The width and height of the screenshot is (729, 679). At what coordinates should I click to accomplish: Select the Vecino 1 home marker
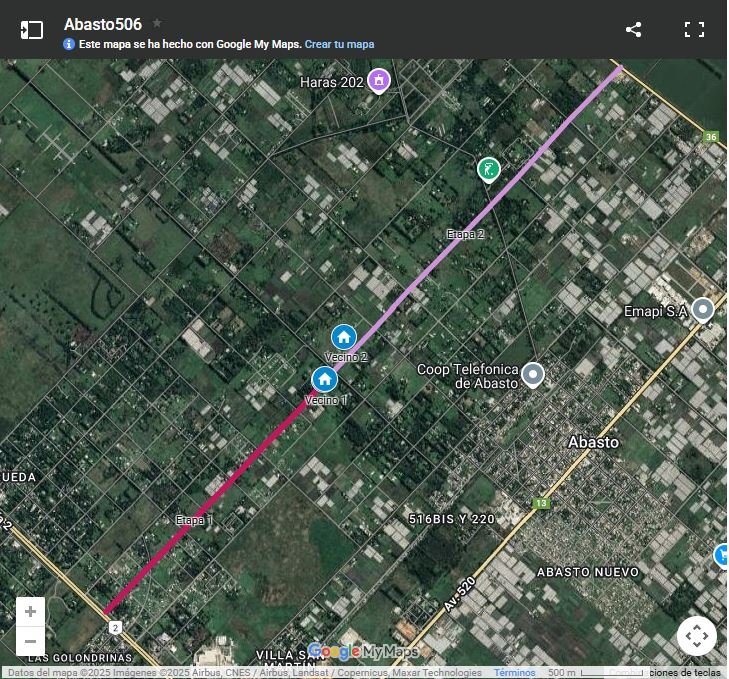pos(324,379)
